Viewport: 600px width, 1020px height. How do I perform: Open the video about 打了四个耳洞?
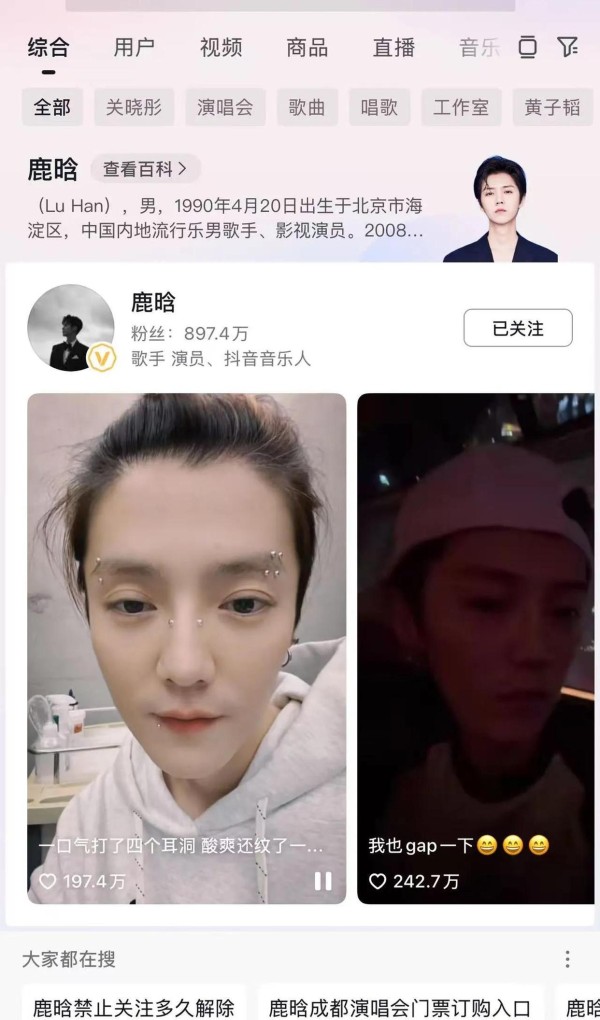click(187, 649)
